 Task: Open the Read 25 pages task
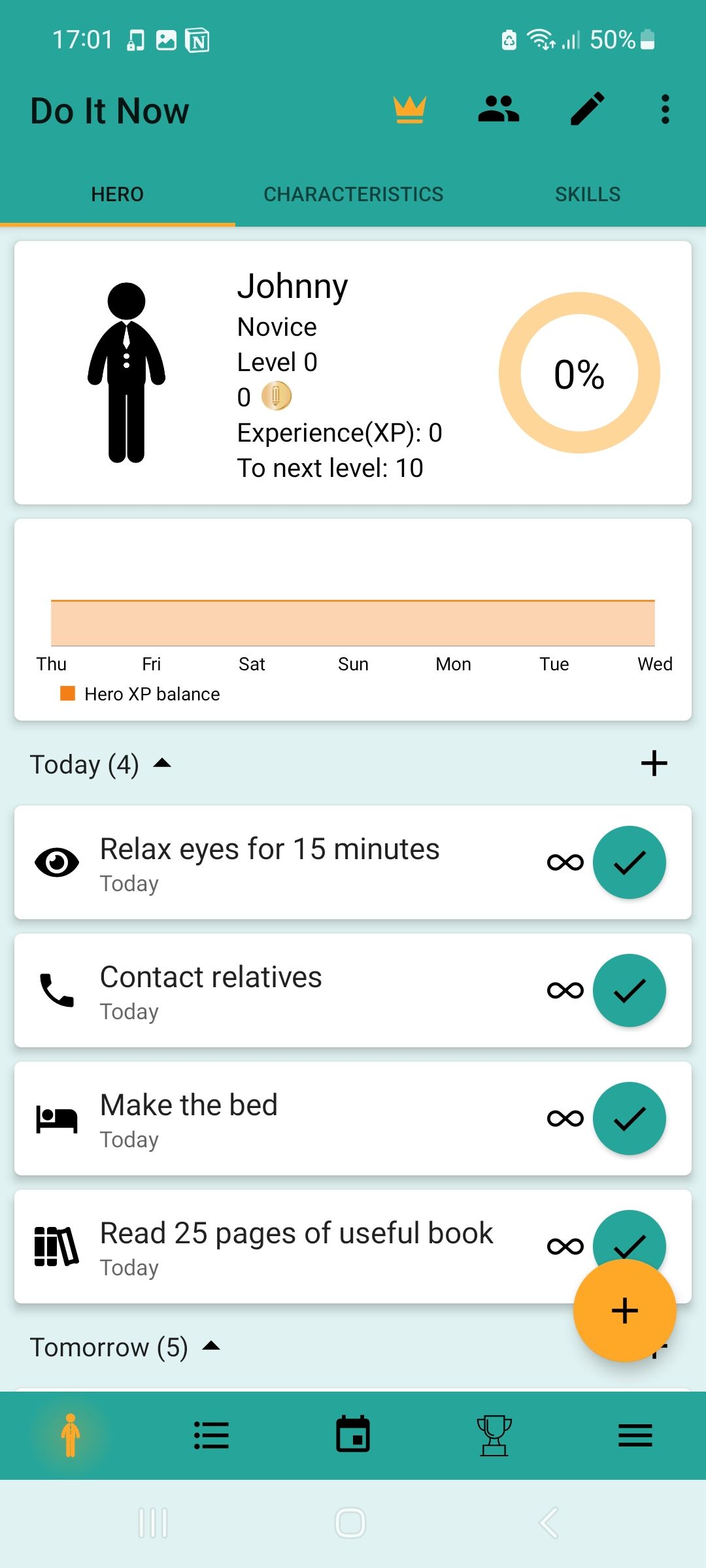point(295,1247)
